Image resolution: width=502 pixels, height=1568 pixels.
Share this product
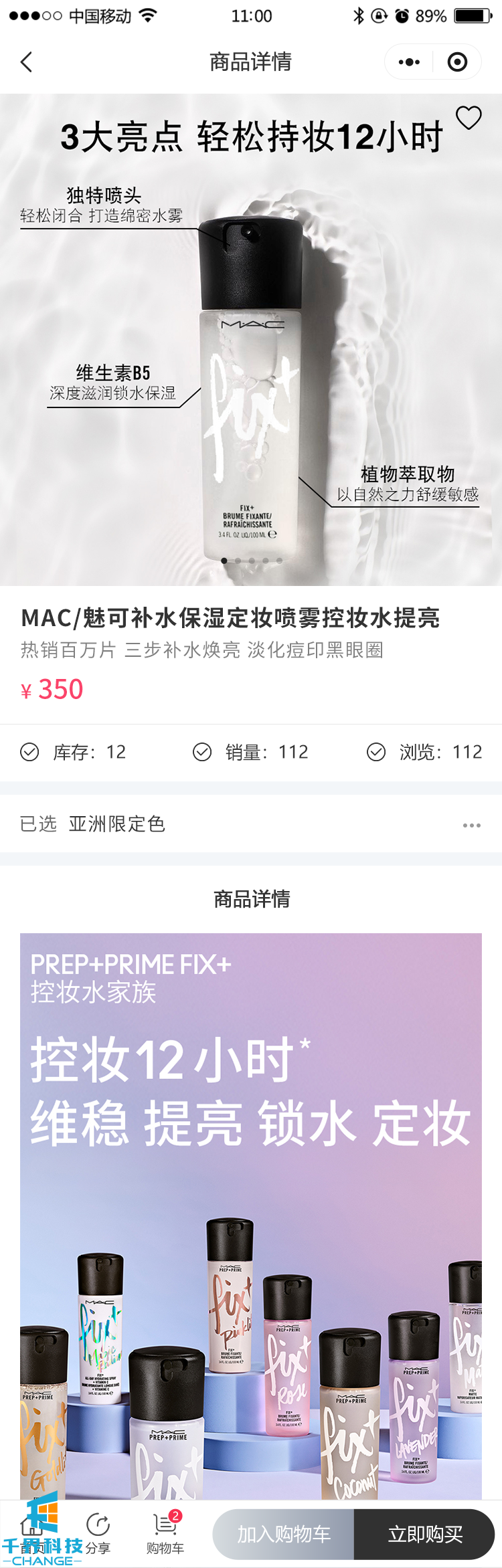(98, 1533)
